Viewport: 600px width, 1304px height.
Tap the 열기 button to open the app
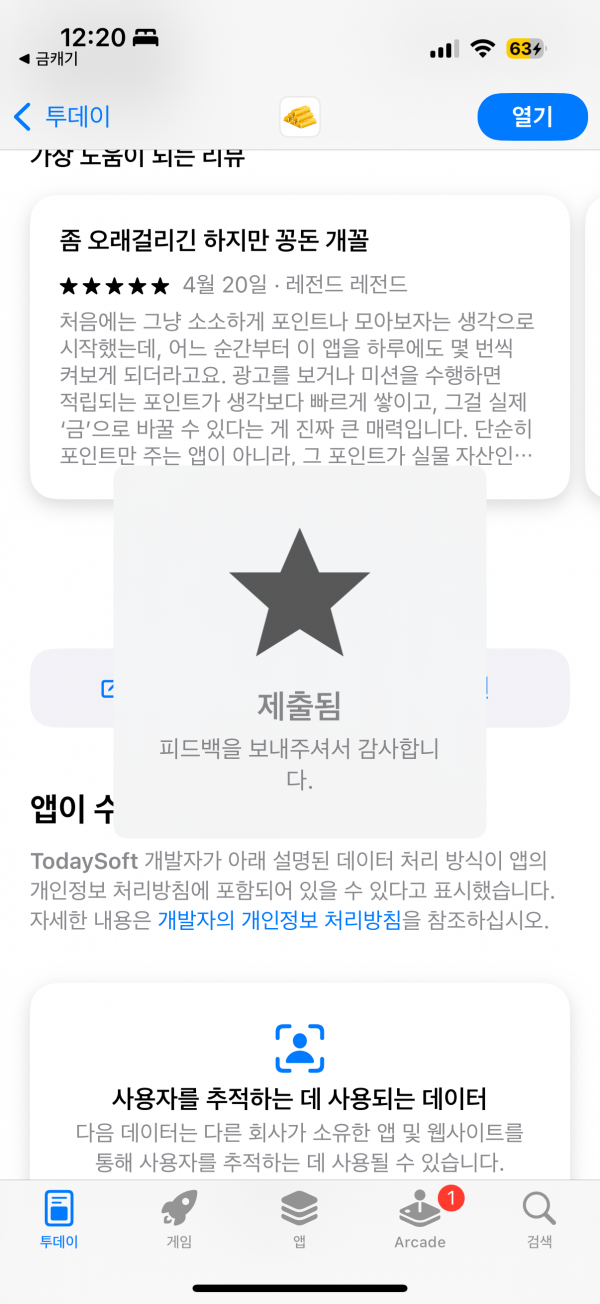coord(532,117)
